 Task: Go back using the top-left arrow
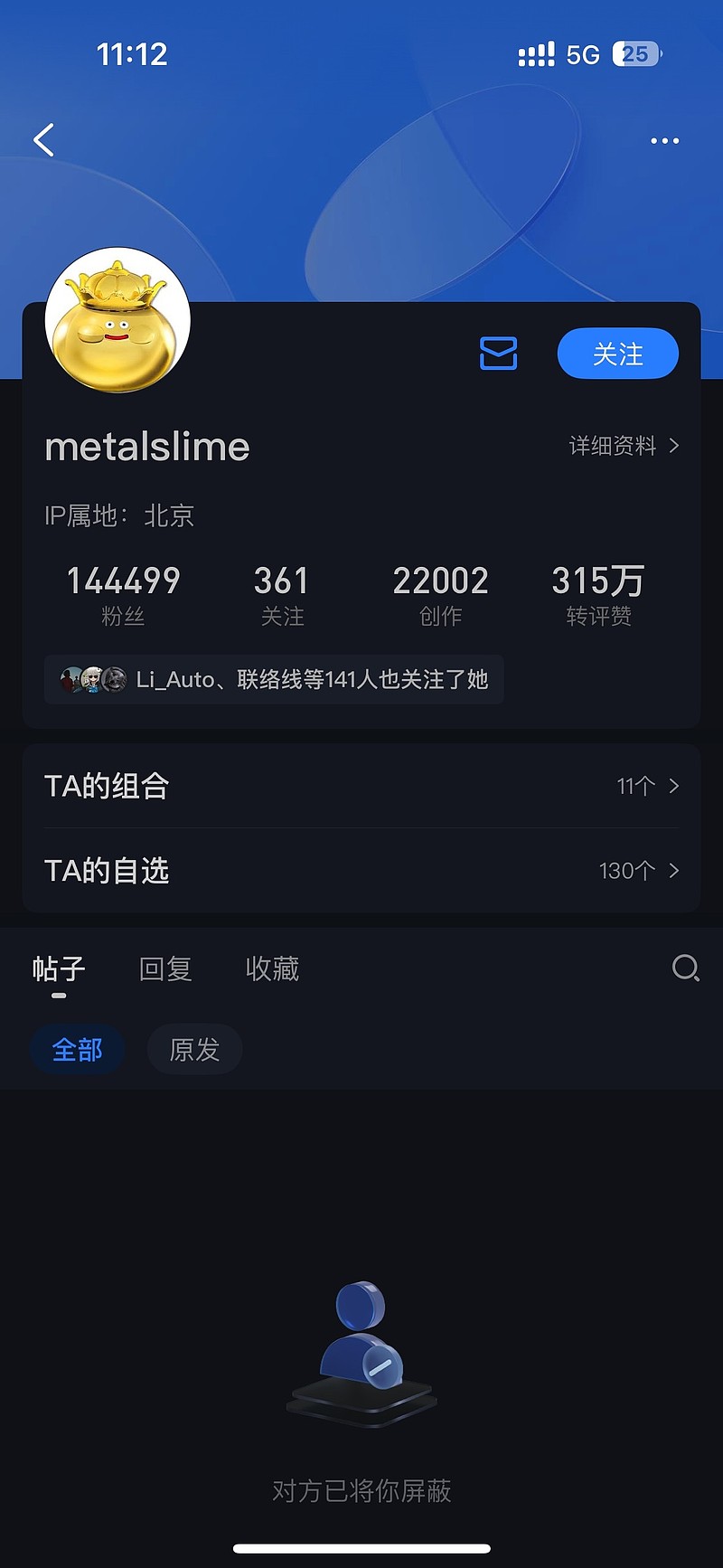[x=43, y=140]
